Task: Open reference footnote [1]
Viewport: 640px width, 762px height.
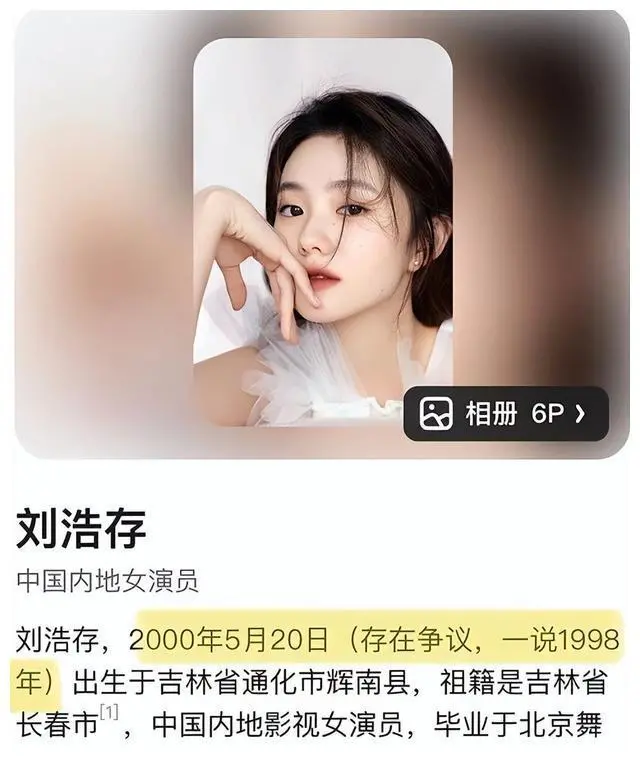Action: click(109, 712)
